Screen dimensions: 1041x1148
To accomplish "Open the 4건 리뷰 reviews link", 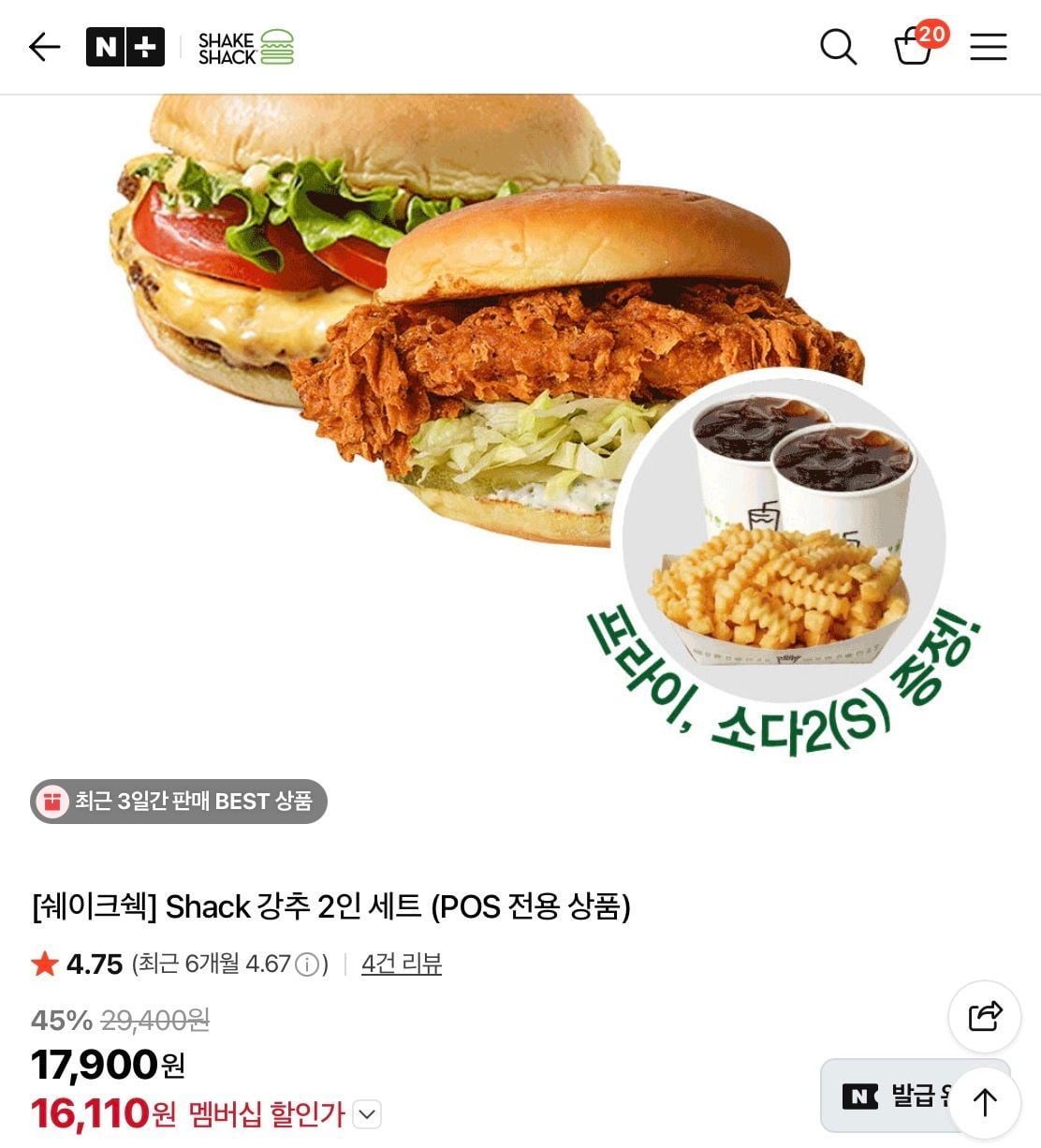I will [402, 964].
